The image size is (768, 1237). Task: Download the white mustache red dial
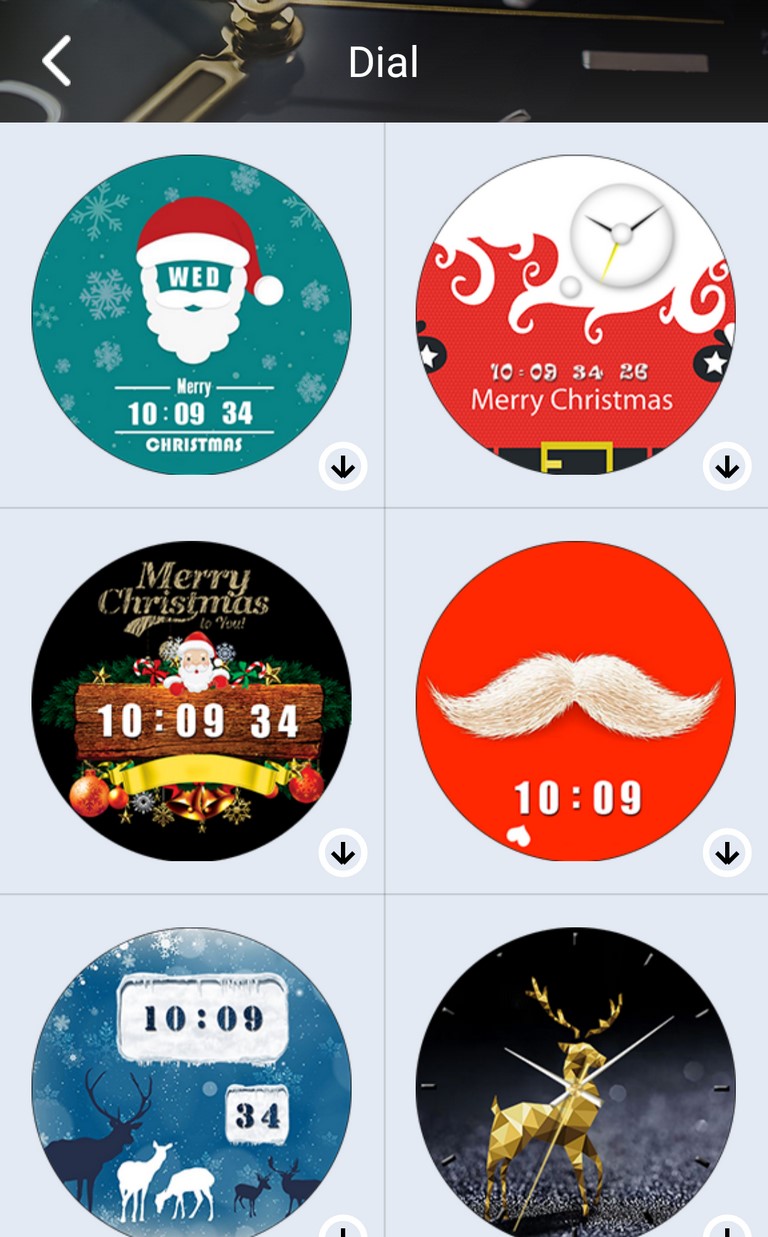(727, 853)
